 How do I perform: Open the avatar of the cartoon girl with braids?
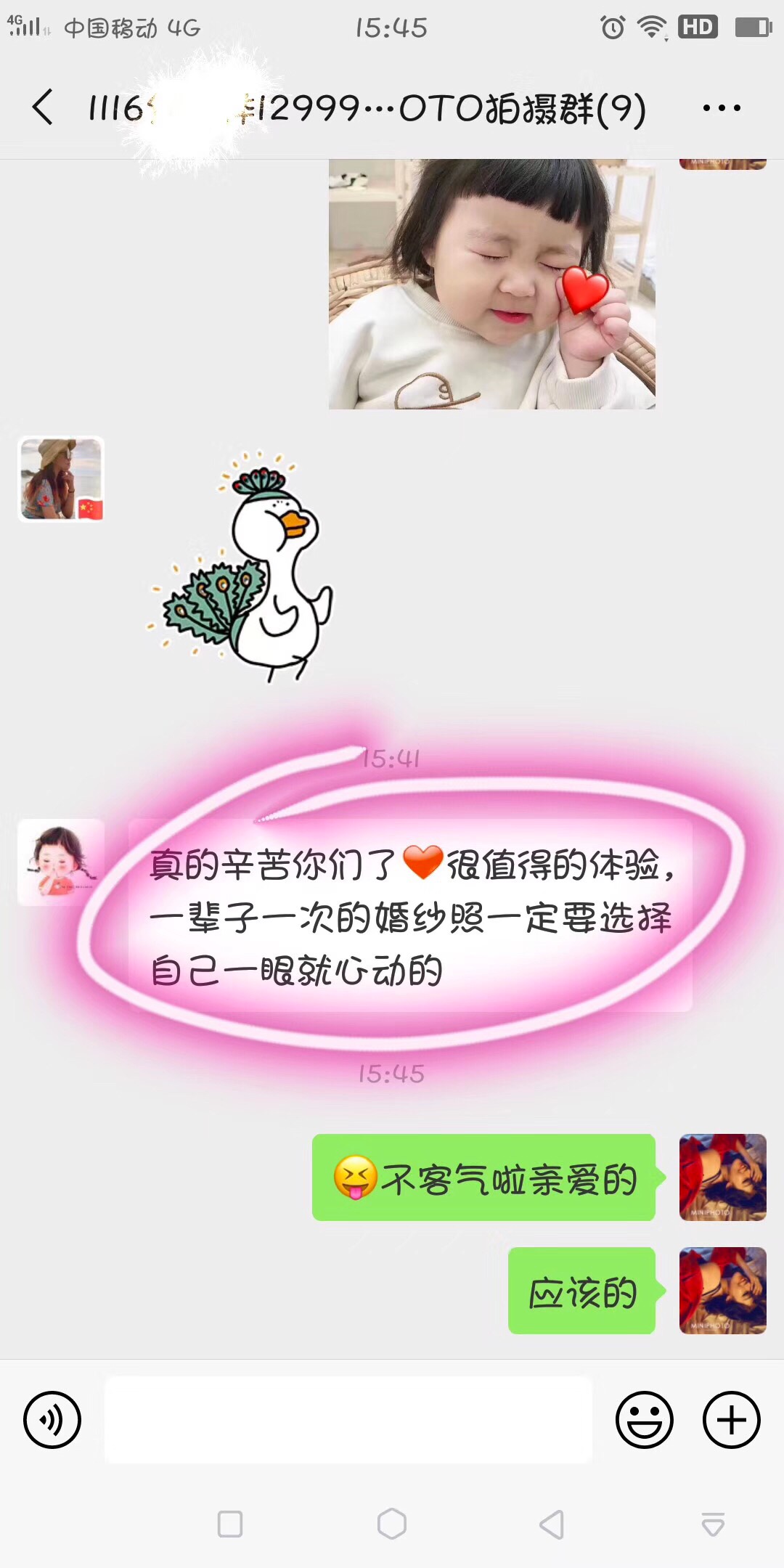pos(61,862)
